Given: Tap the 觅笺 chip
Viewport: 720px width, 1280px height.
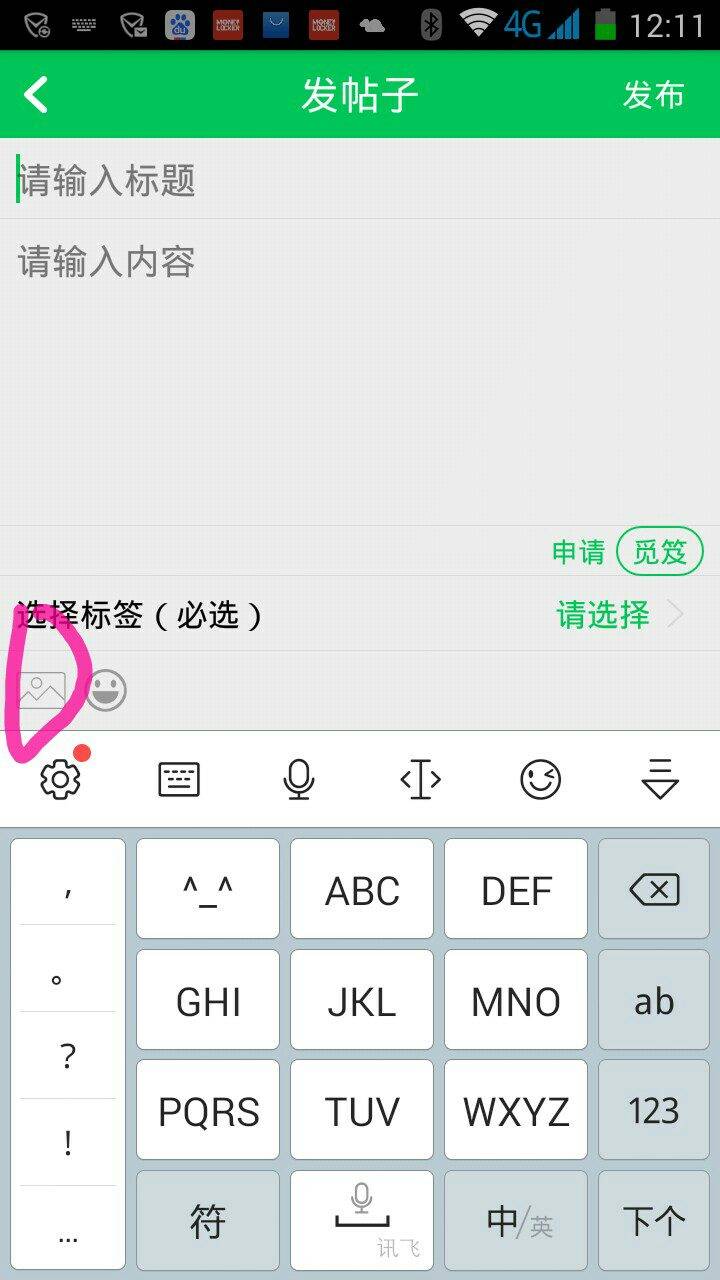Looking at the screenshot, I should point(660,552).
